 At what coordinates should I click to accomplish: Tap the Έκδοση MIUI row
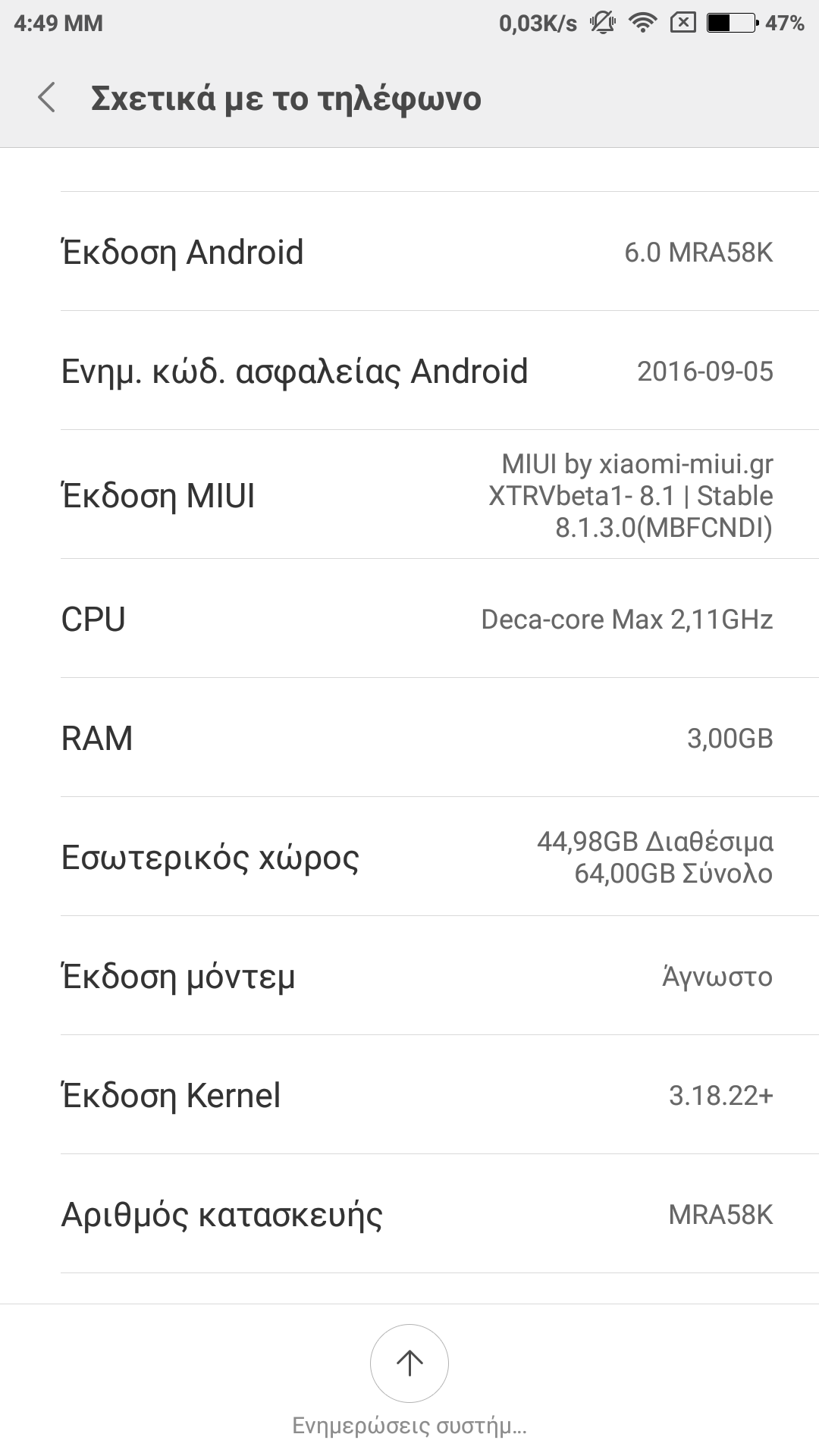pyautogui.click(x=409, y=495)
